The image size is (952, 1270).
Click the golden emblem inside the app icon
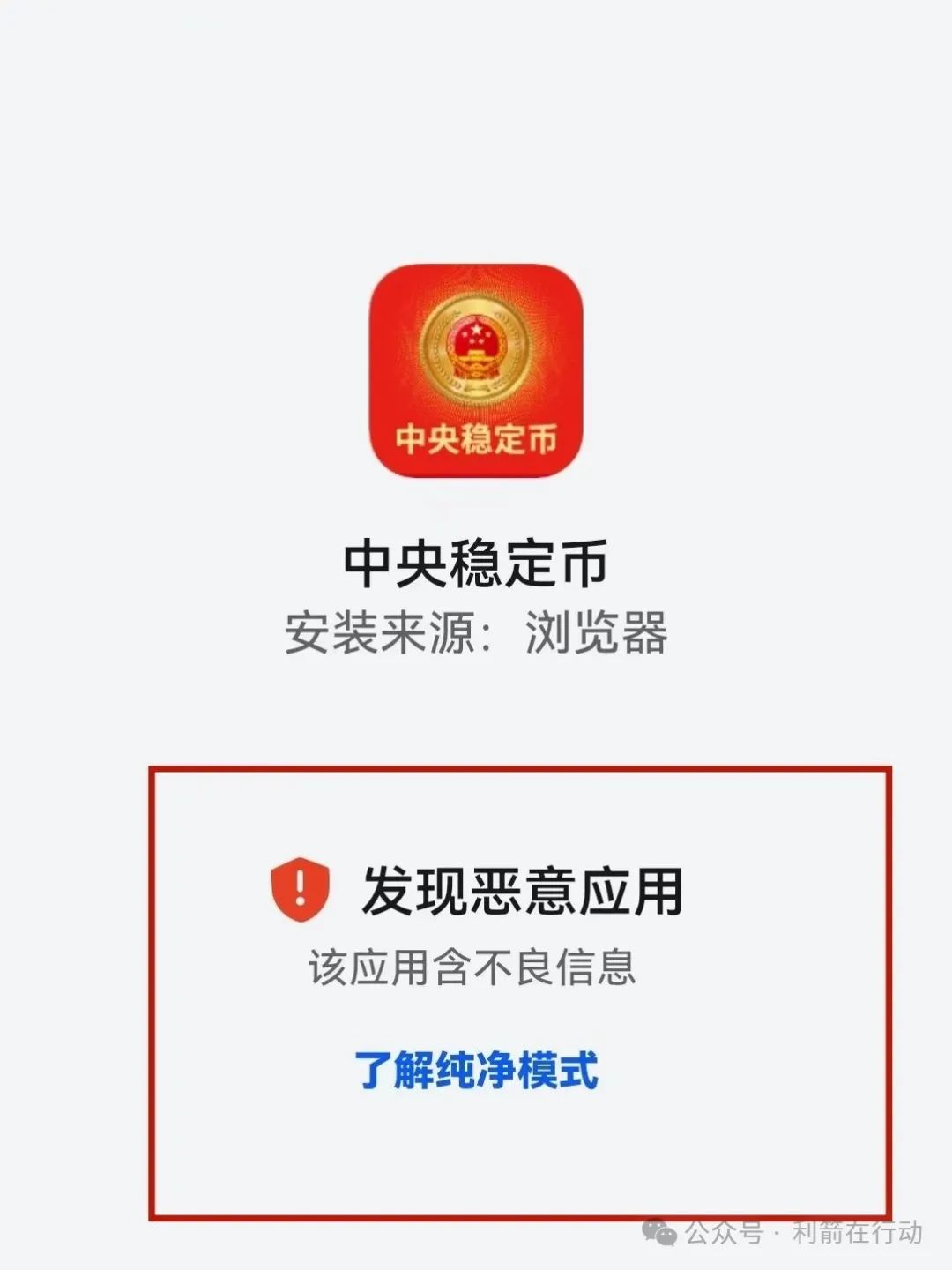click(x=476, y=348)
